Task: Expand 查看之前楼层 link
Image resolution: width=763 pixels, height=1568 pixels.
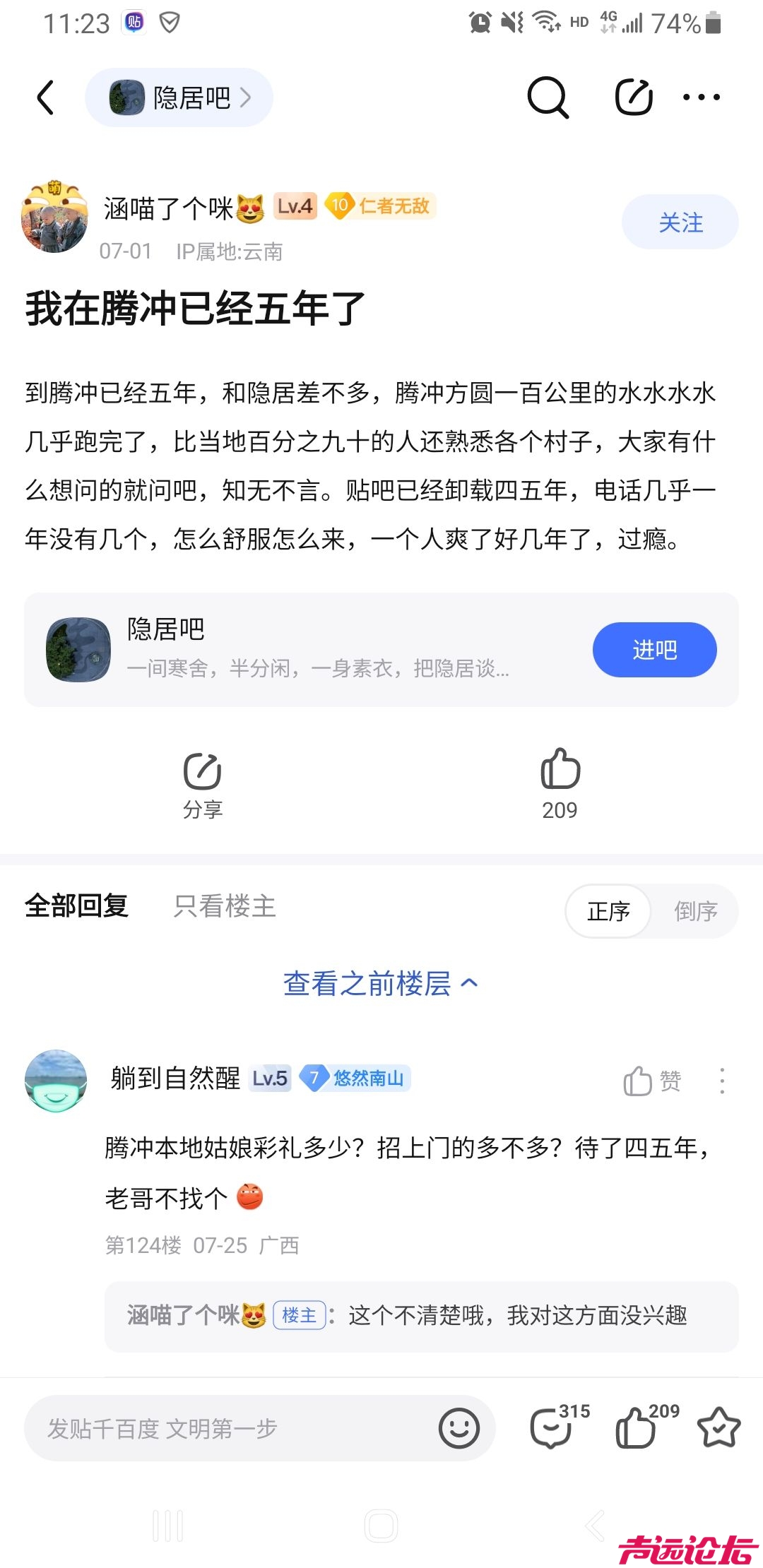Action: click(380, 983)
